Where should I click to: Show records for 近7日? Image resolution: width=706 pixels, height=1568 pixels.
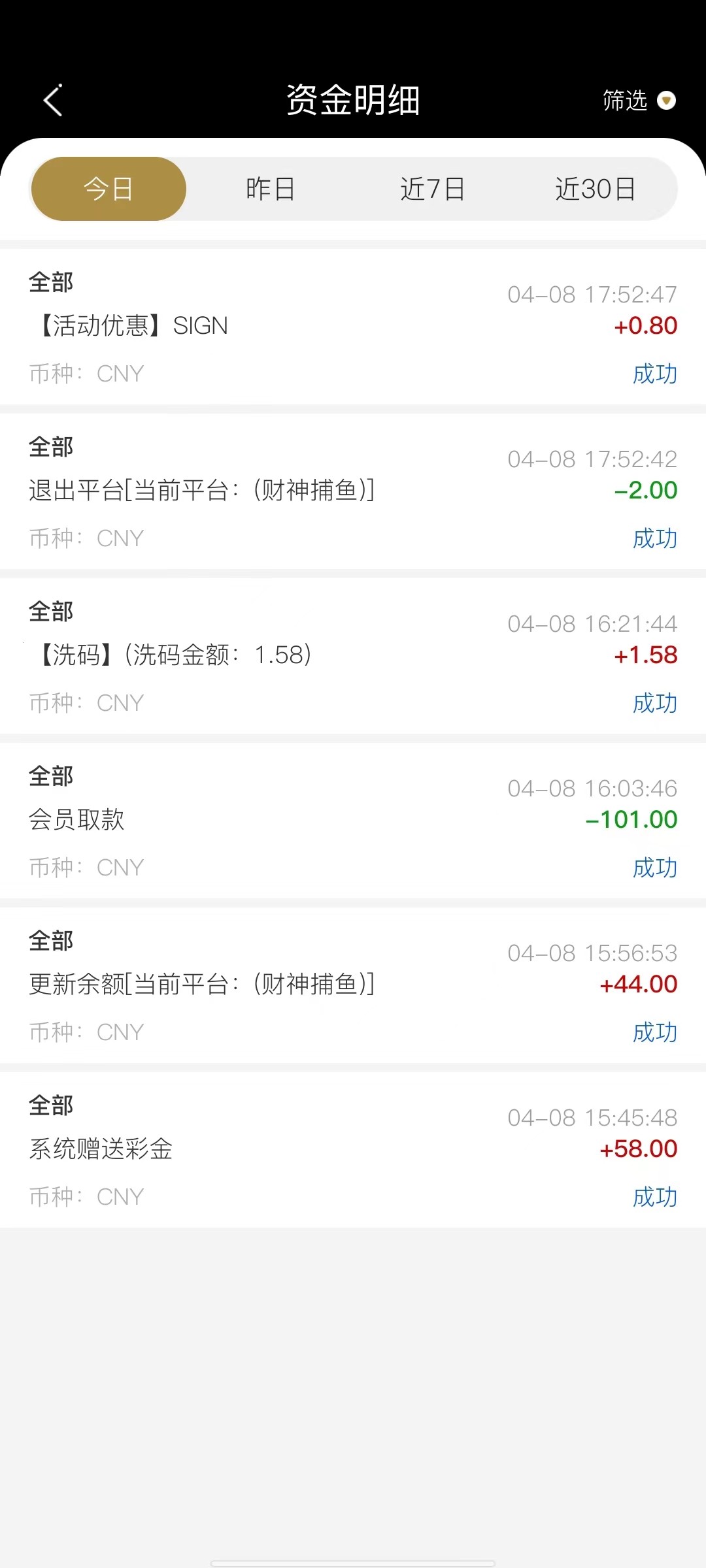coord(432,189)
